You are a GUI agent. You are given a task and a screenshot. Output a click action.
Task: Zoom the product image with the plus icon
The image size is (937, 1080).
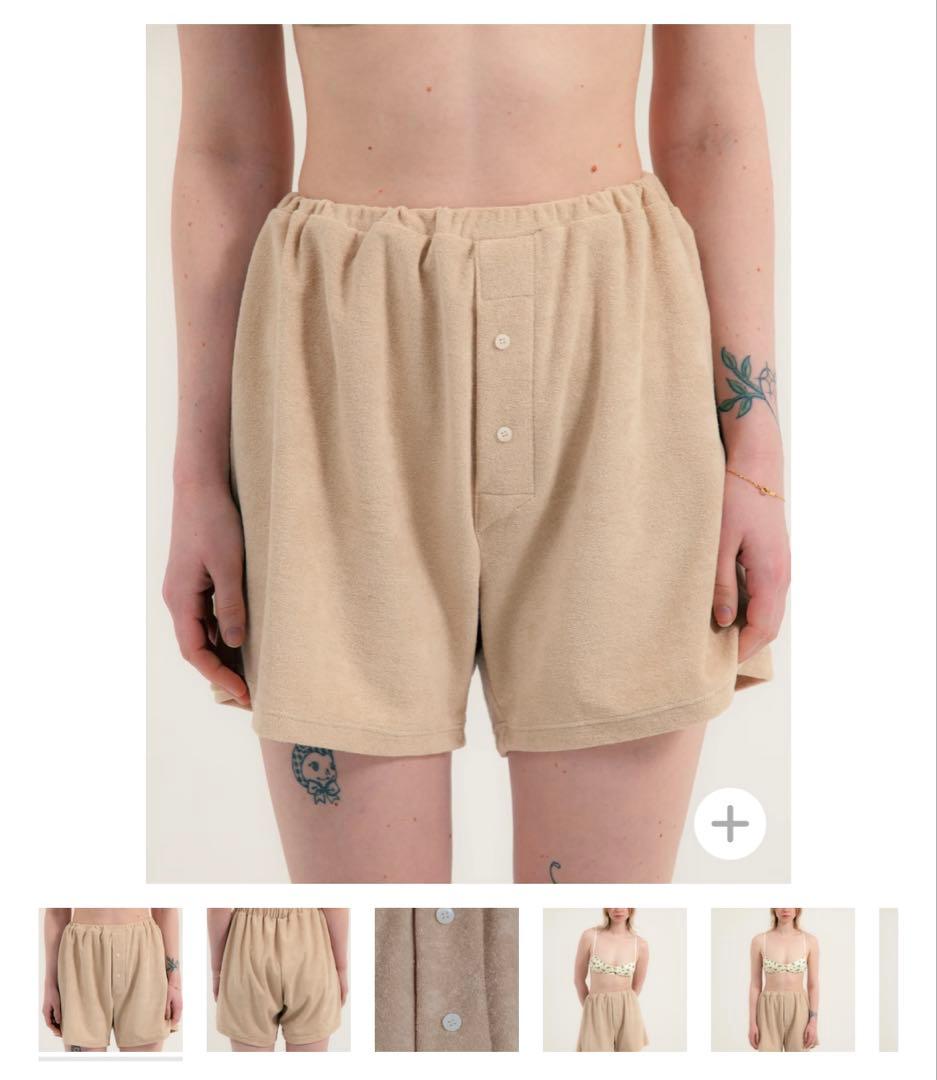tap(729, 824)
